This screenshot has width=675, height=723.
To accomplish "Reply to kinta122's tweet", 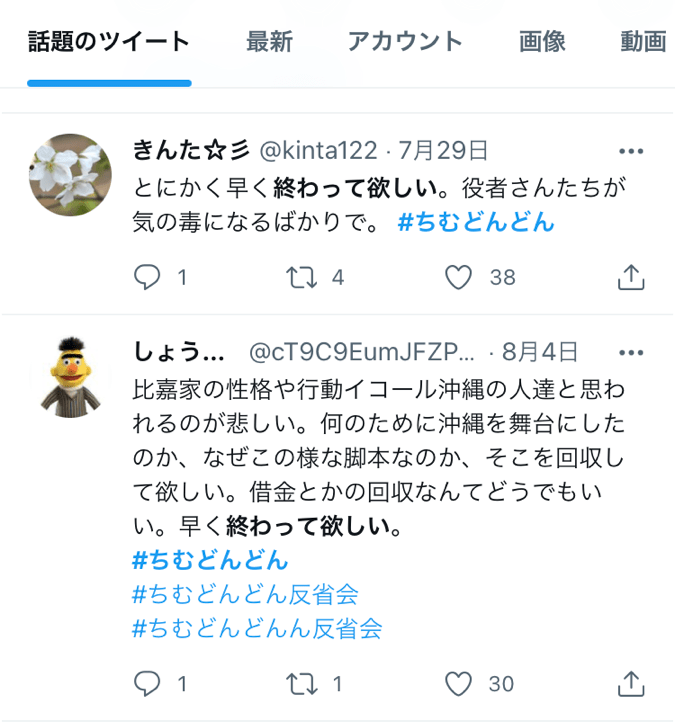I will point(147,278).
